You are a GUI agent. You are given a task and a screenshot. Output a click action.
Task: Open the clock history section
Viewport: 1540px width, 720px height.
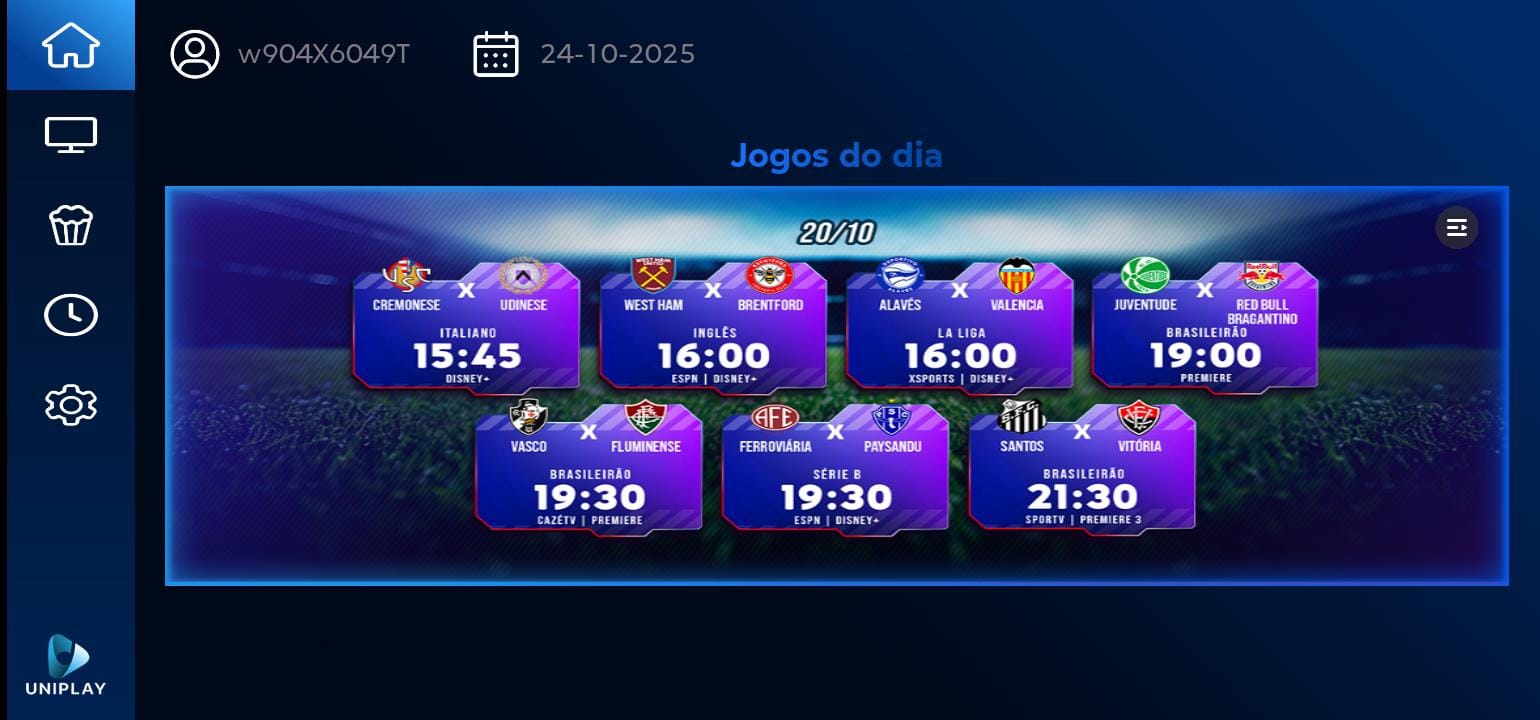coord(71,315)
